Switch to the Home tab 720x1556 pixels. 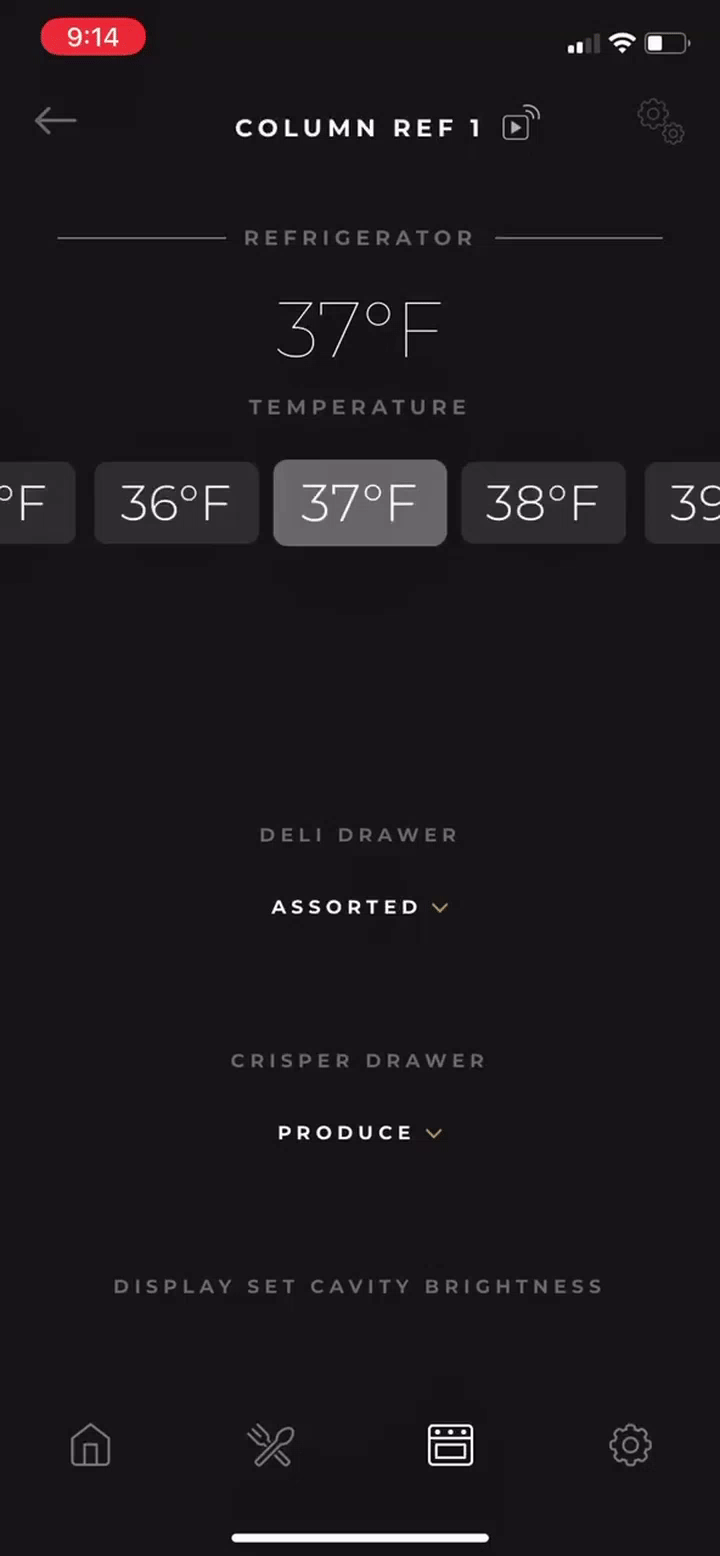(90, 1445)
